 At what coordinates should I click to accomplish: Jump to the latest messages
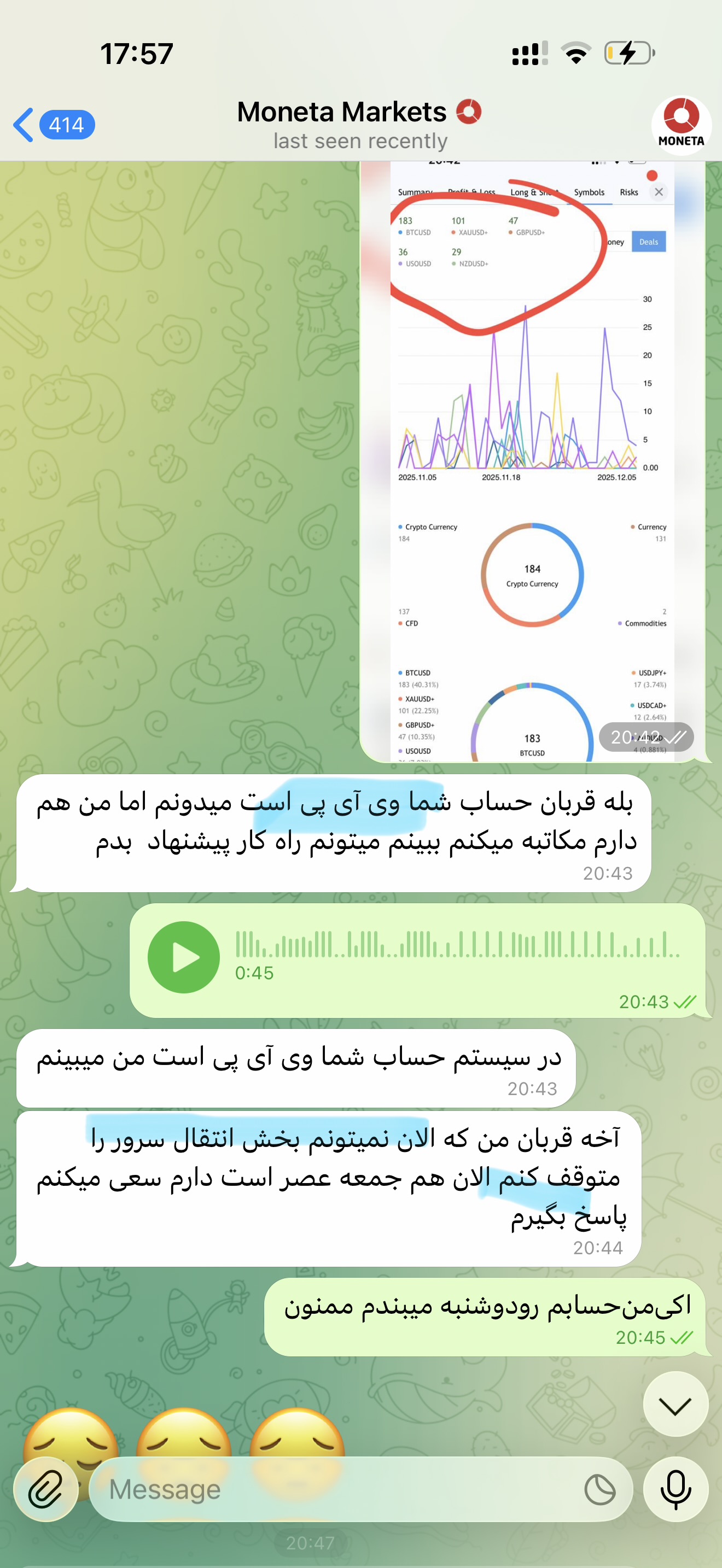(675, 1406)
